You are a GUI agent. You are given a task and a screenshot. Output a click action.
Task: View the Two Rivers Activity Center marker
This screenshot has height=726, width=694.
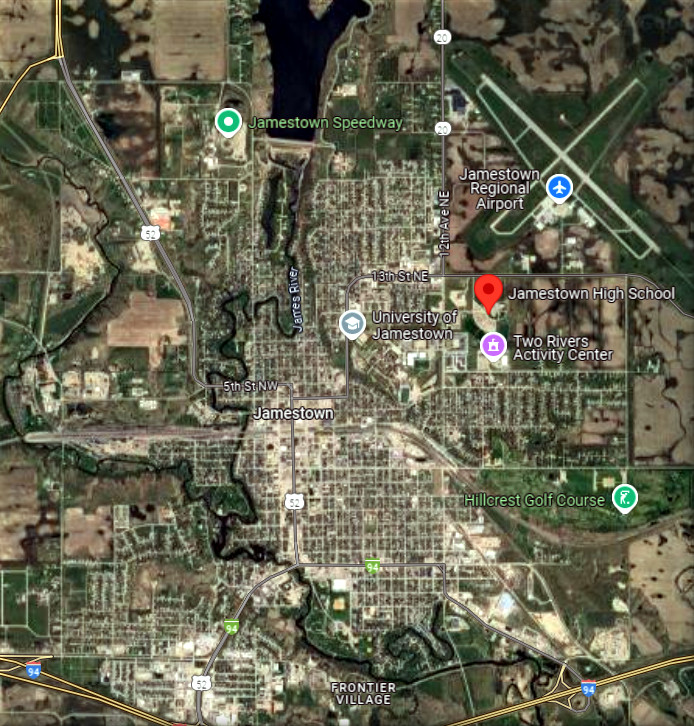point(493,346)
